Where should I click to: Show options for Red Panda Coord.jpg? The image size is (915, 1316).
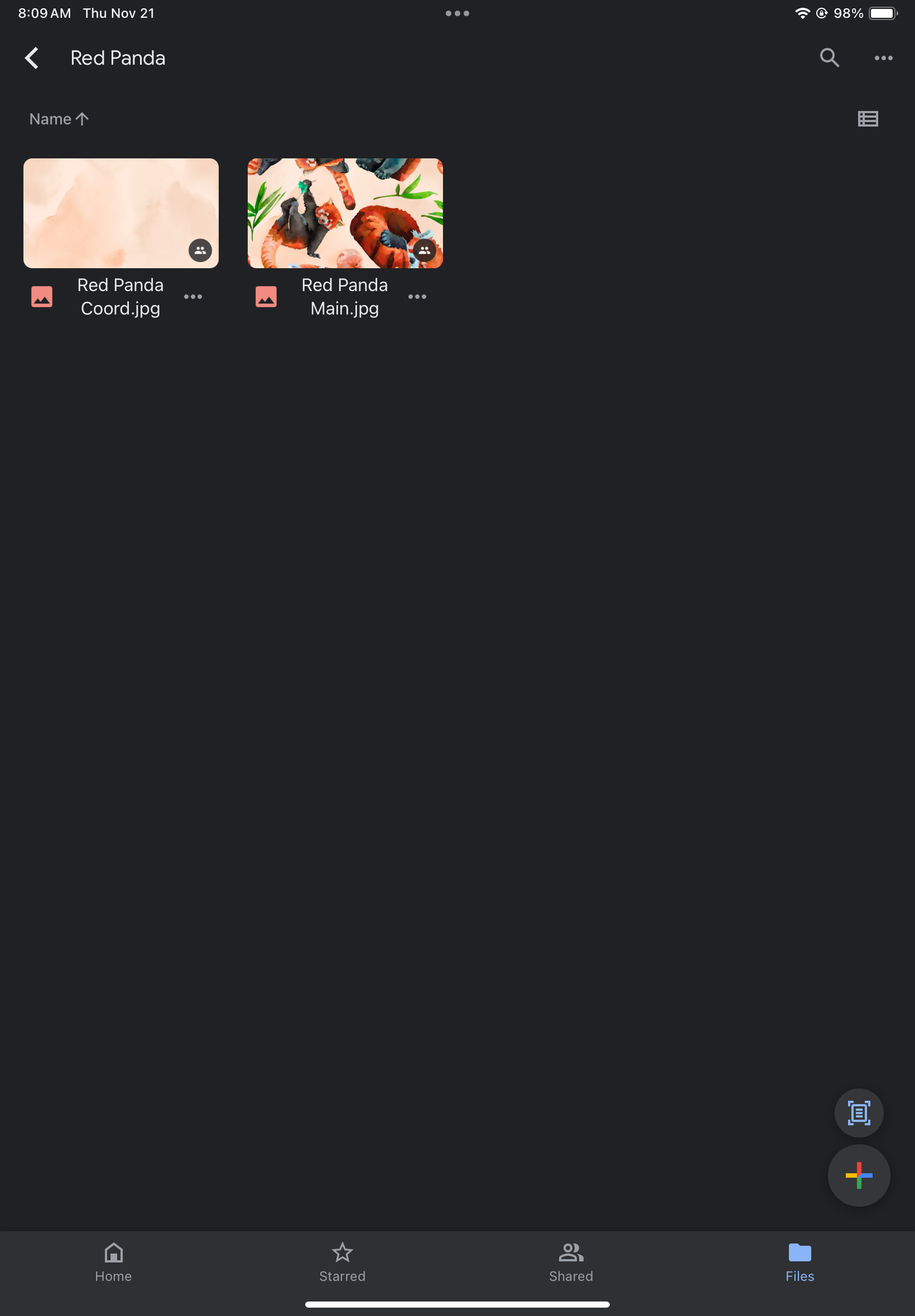[x=193, y=297]
